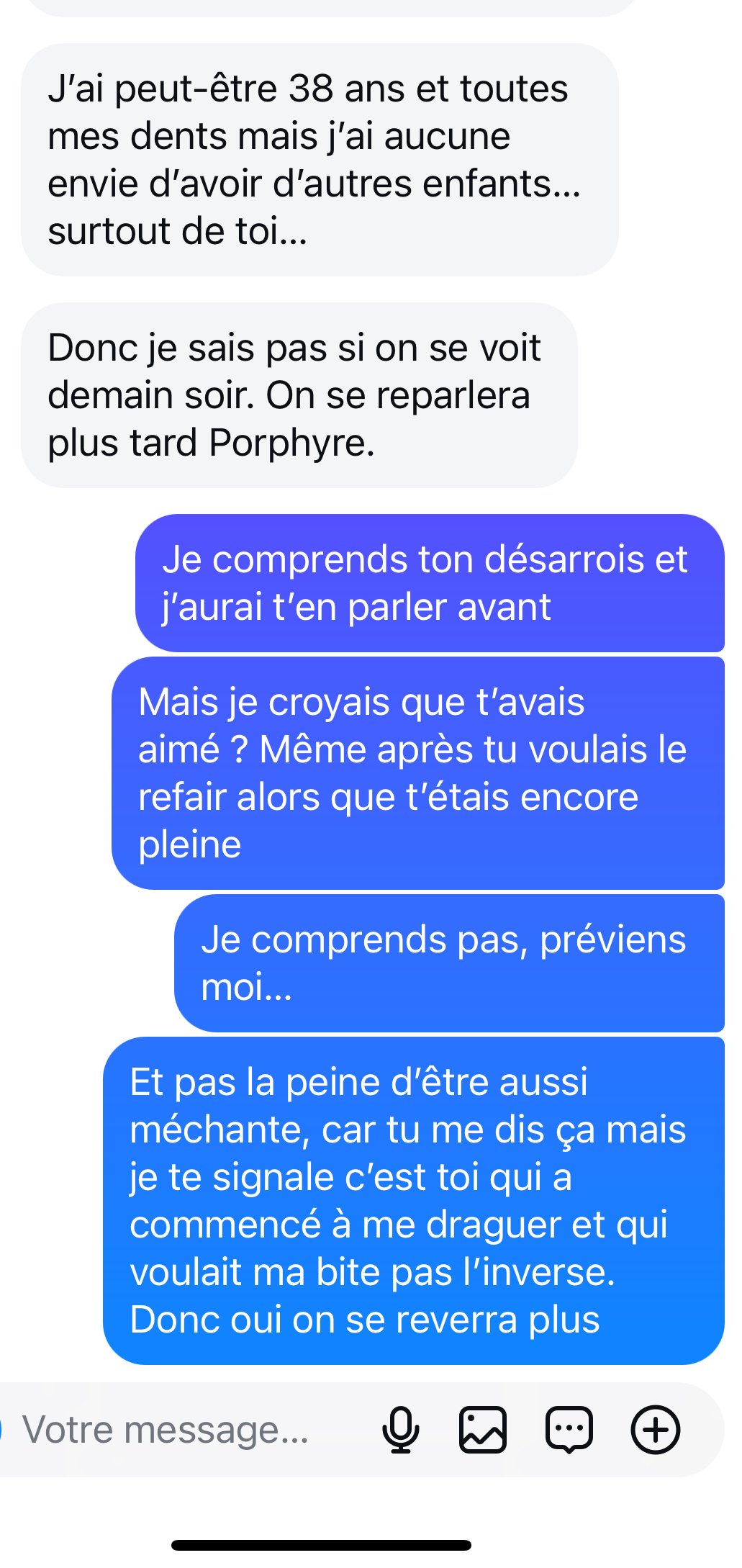Open the photo gallery picker icon

click(x=482, y=1430)
